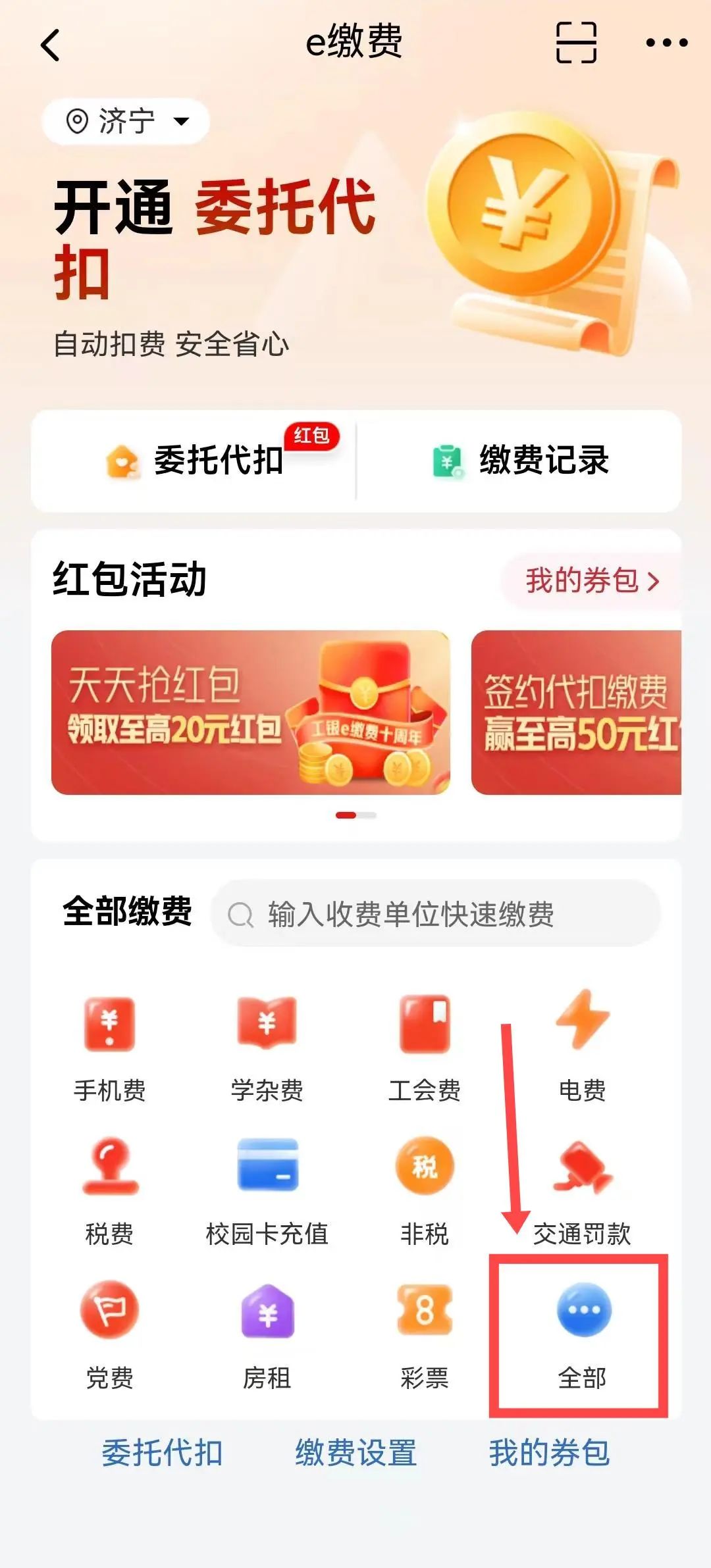Tap the 输入收费单位快速缴费 search box
Image resolution: width=711 pixels, height=1568 pixels.
click(x=434, y=914)
